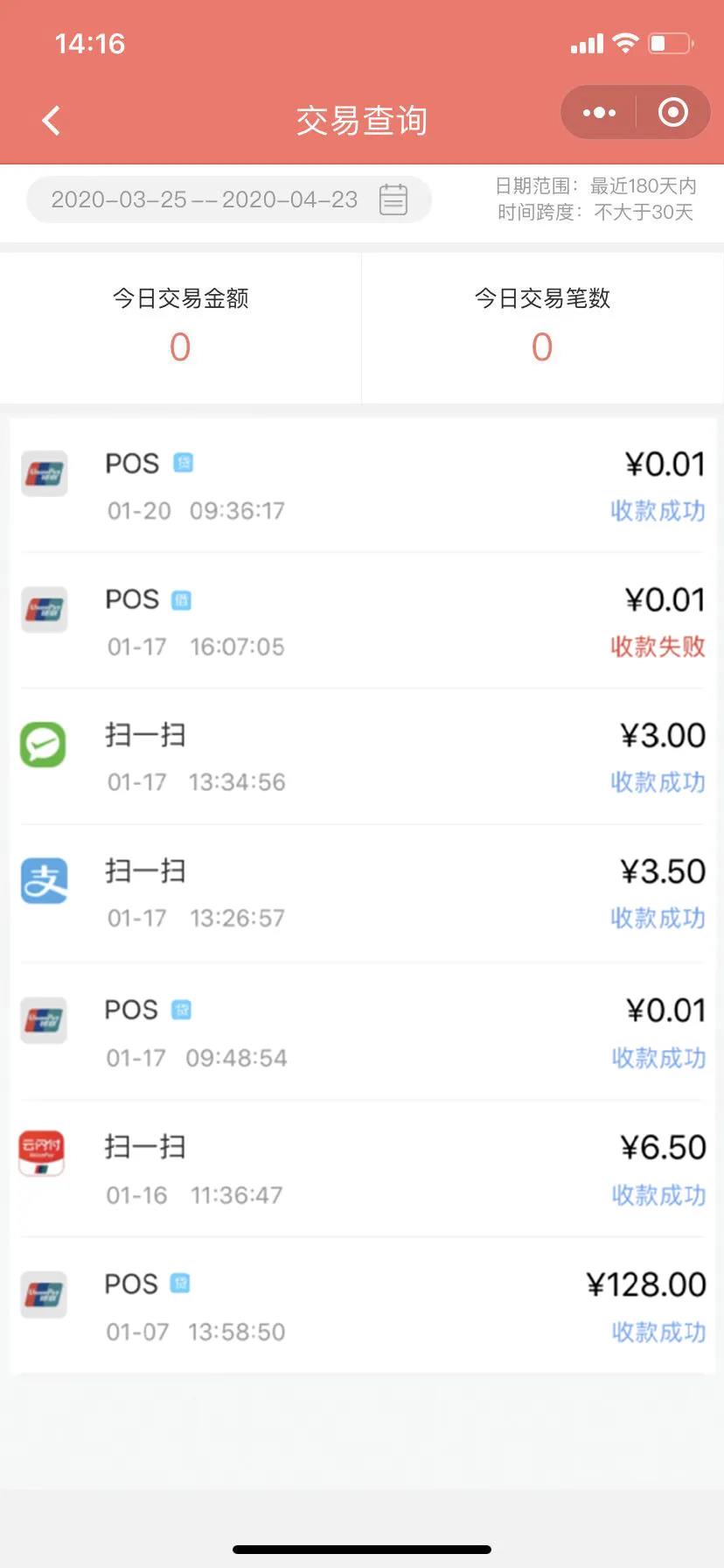The height and width of the screenshot is (1568, 724).
Task: Tap the circular capsule button in top right
Action: (672, 112)
